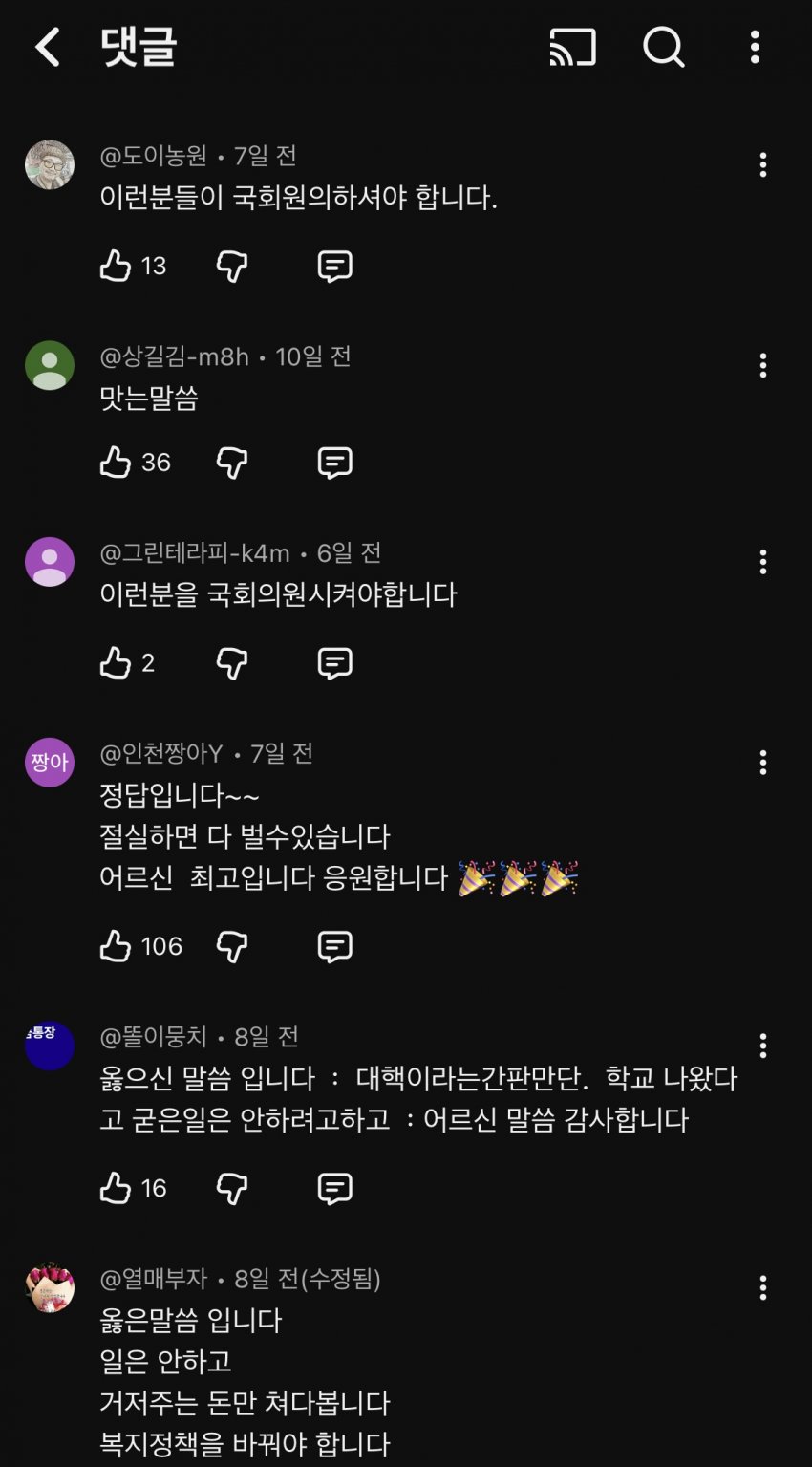The width and height of the screenshot is (812, 1467).
Task: Go back from the 댓글 screen
Action: click(x=48, y=47)
